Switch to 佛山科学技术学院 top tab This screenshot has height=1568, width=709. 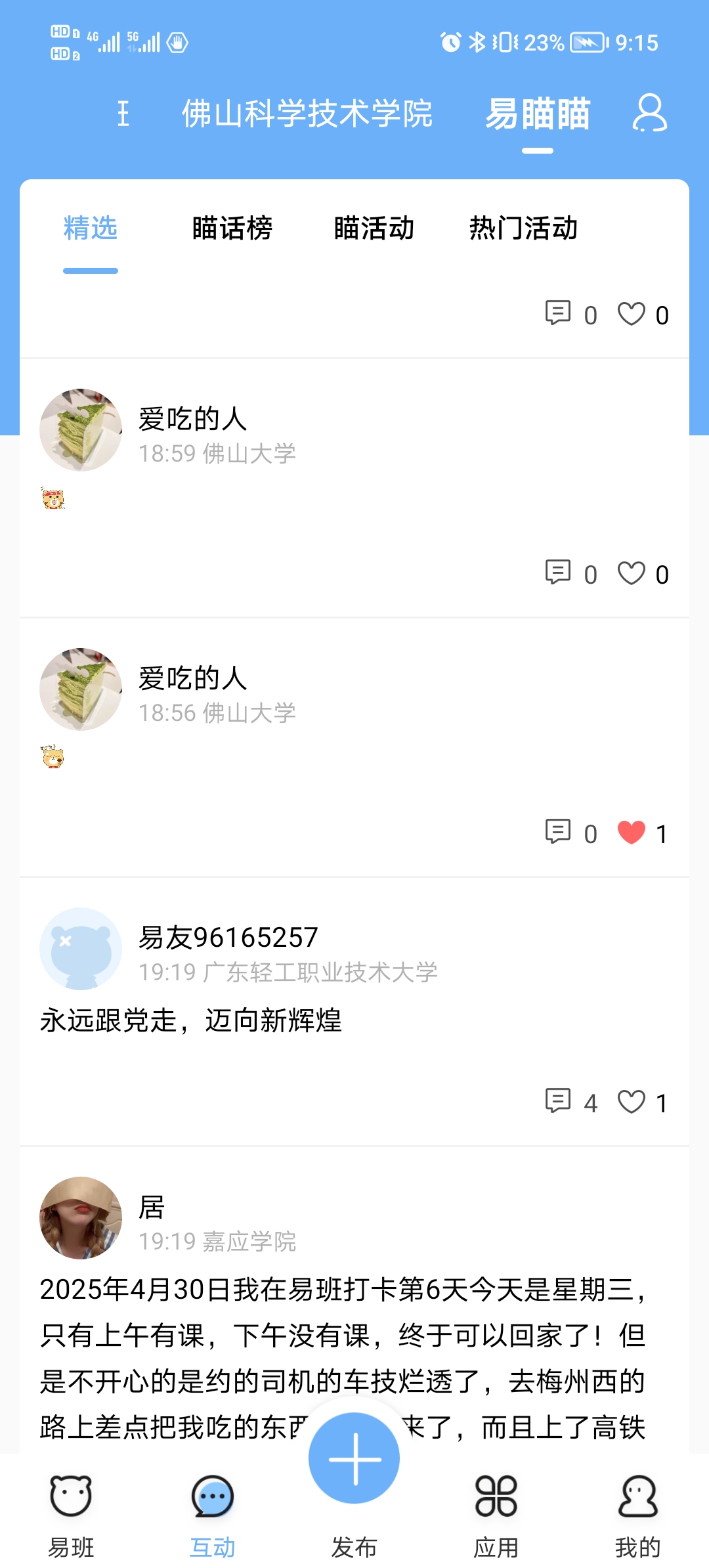click(307, 114)
